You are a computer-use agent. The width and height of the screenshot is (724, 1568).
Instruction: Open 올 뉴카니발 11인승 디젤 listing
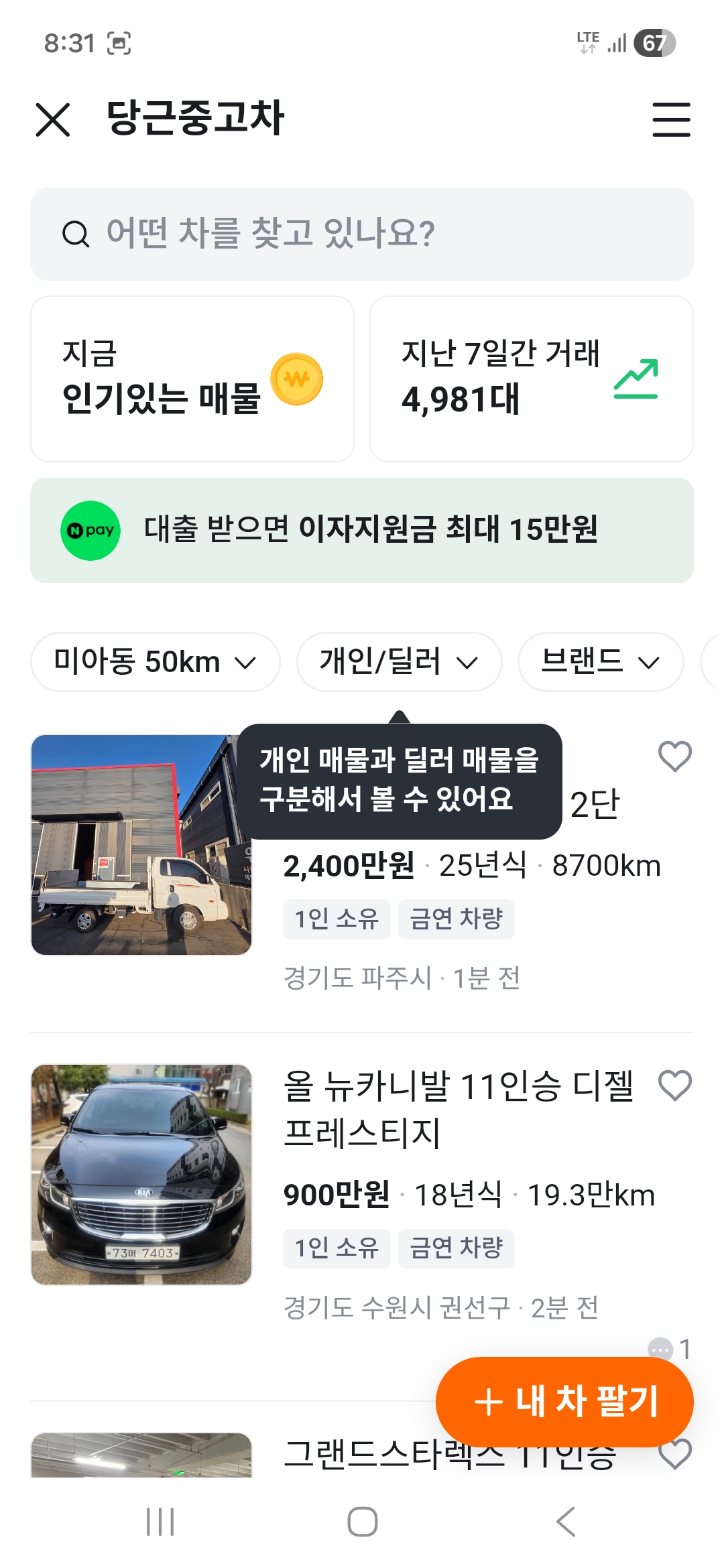coord(459,1109)
